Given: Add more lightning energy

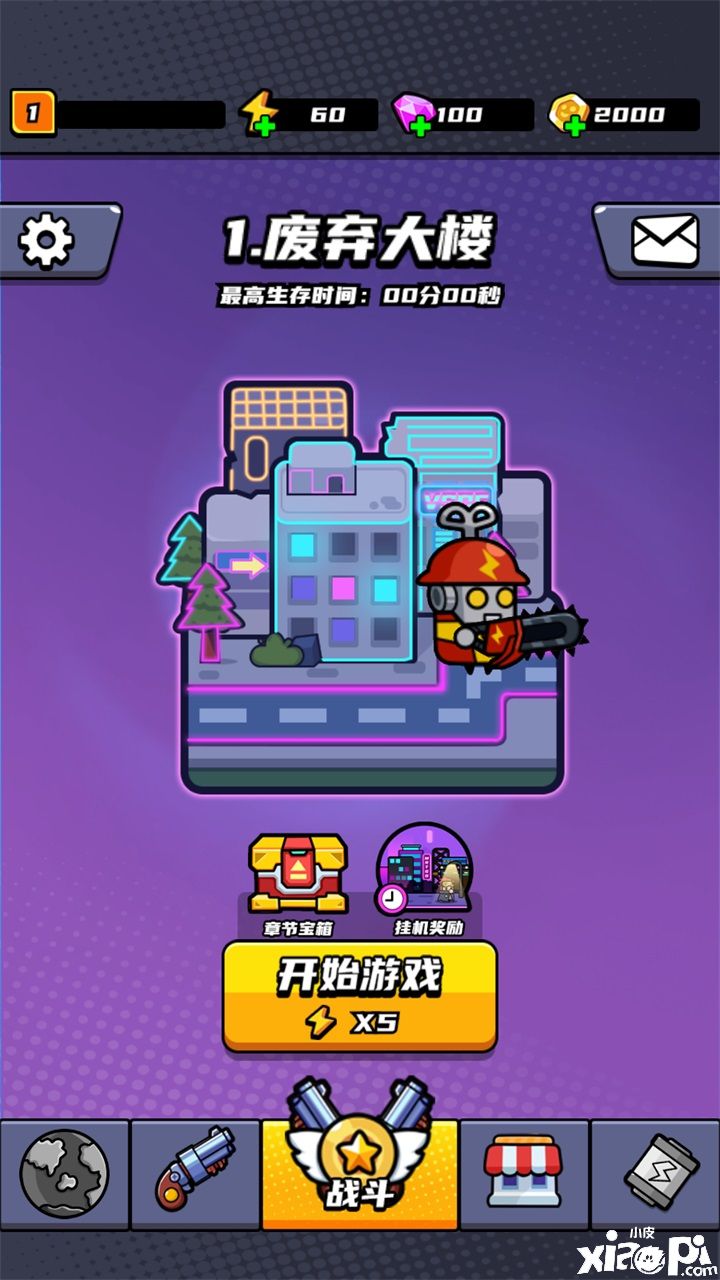Looking at the screenshot, I should click(265, 126).
